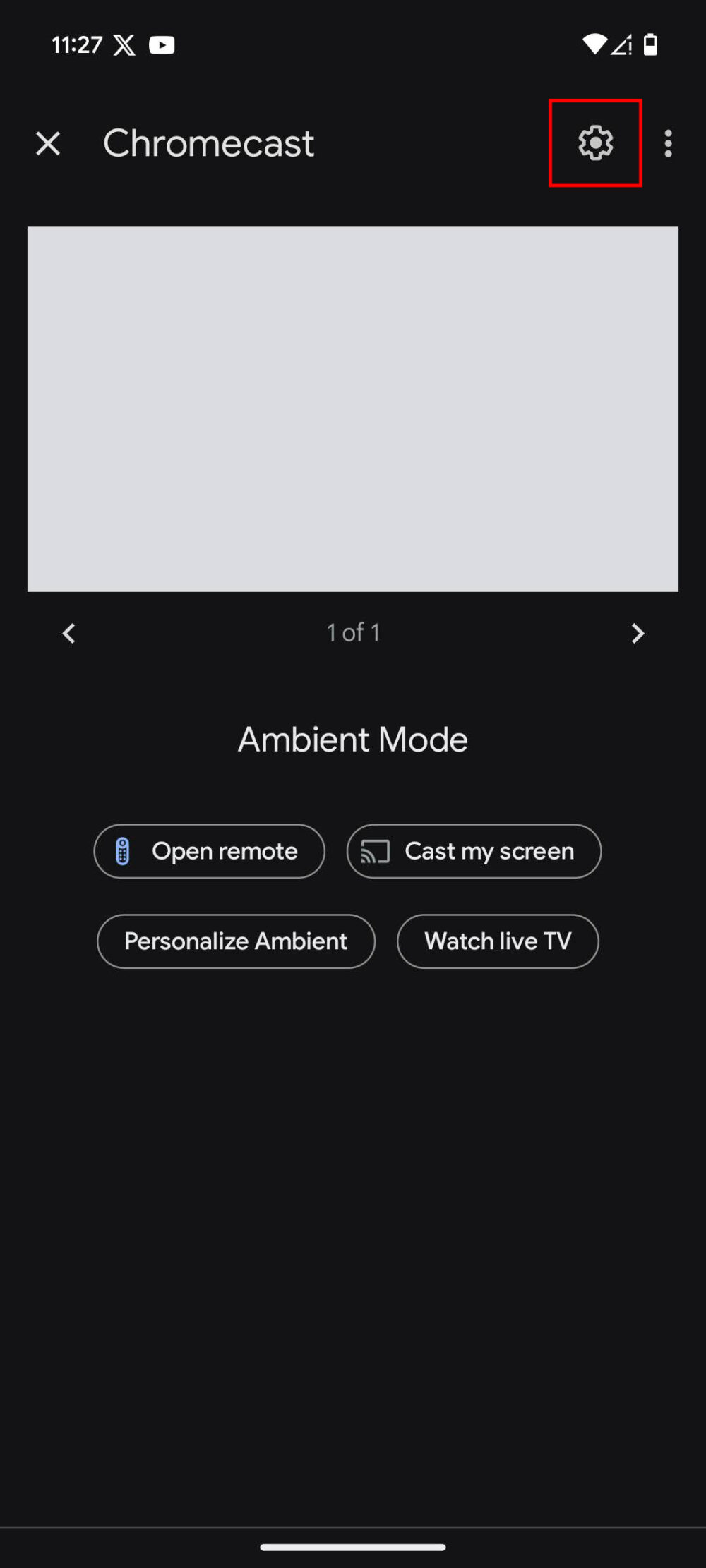706x1568 pixels.
Task: Open the three-dot overflow menu
Action: pos(668,143)
